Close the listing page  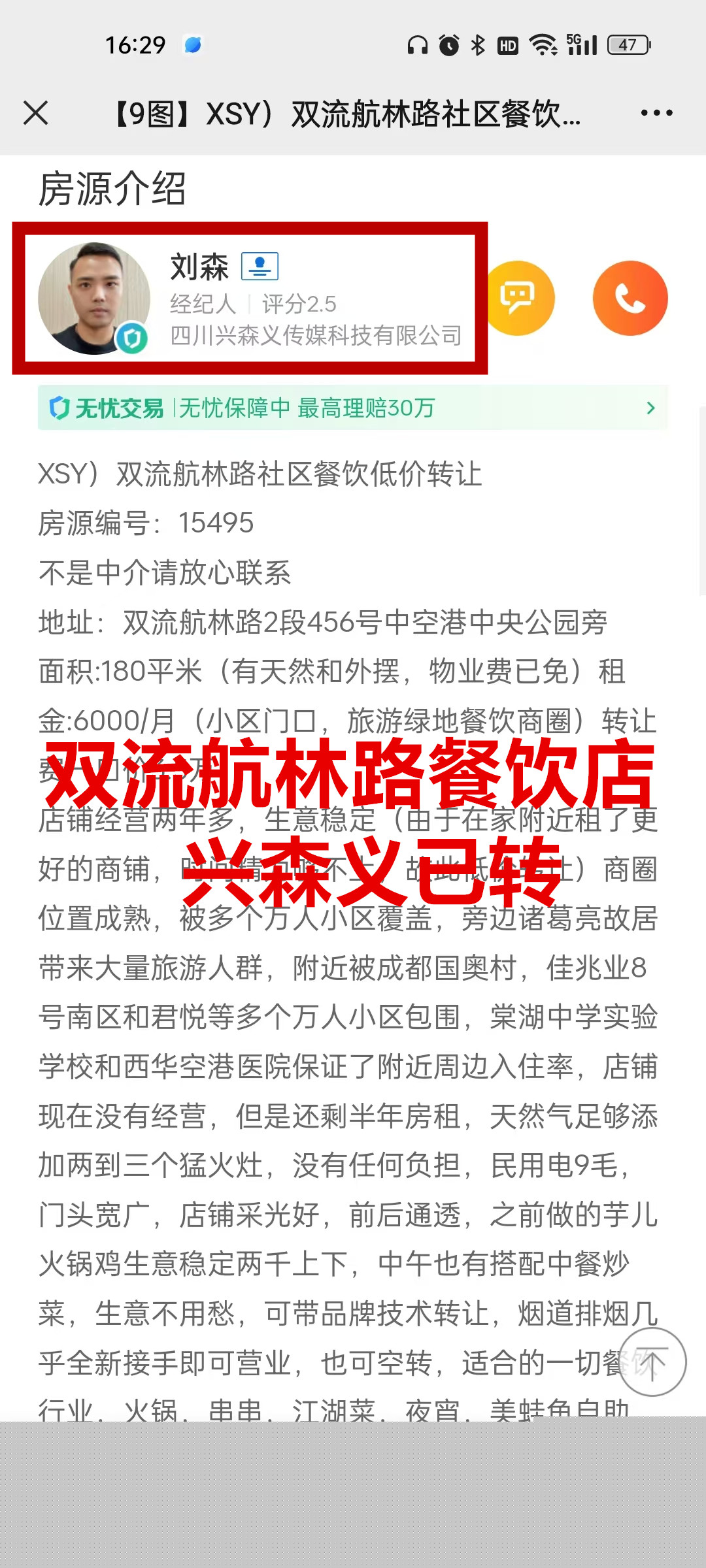pos(36,113)
